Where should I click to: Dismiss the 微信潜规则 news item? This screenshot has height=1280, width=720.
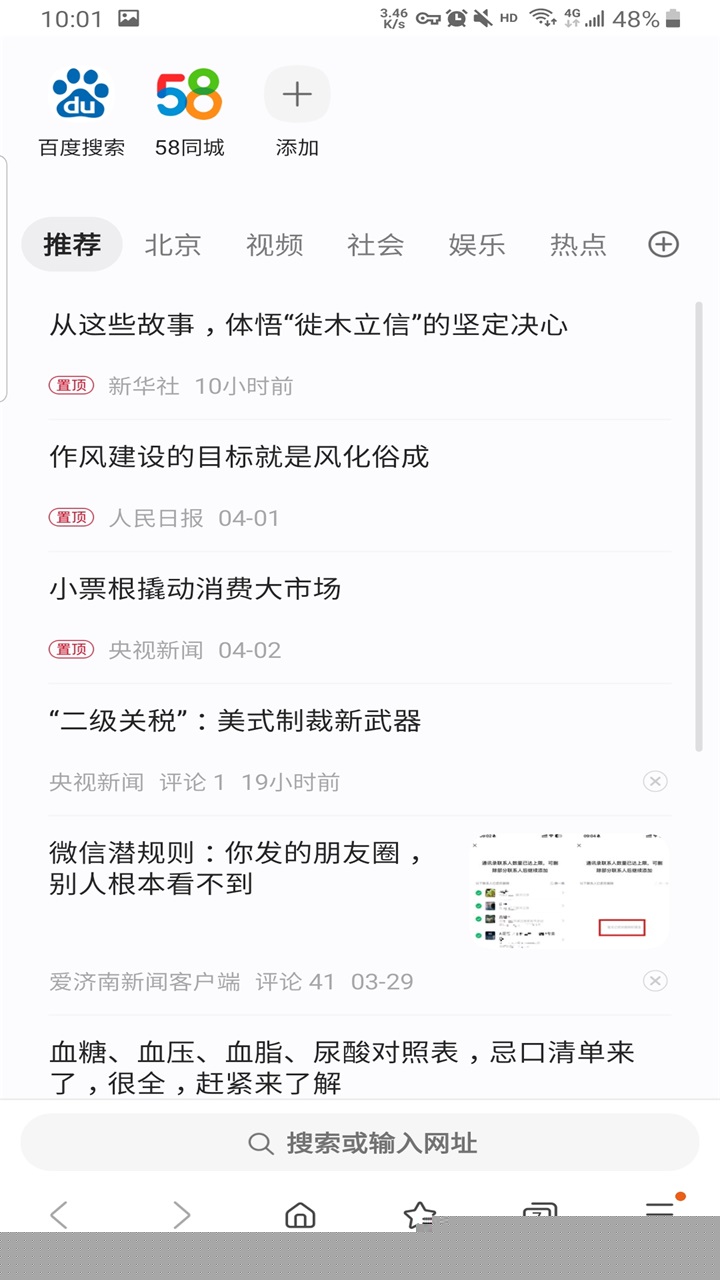tap(655, 981)
